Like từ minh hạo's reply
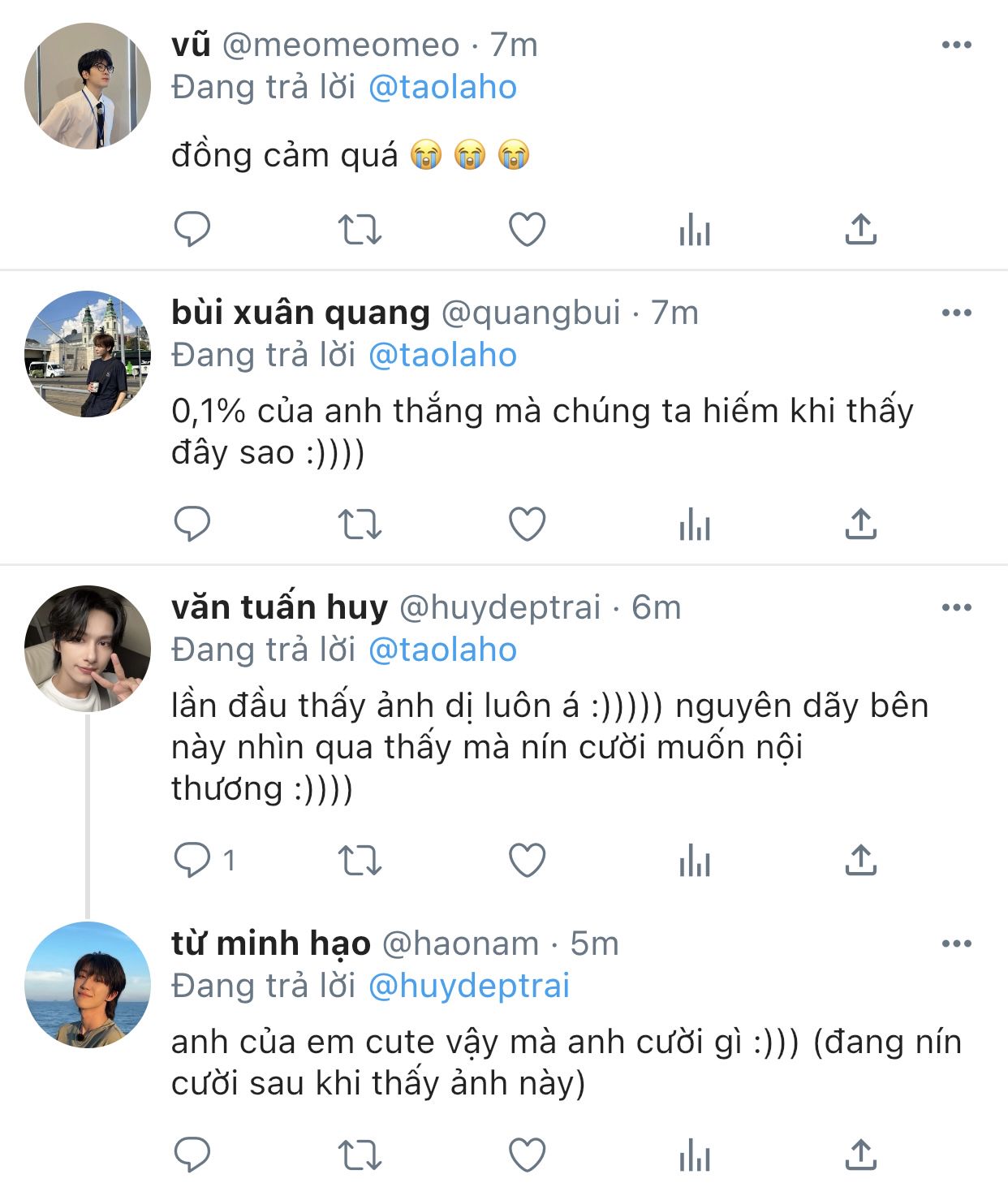Viewport: 1008px width, 1183px height. (x=527, y=1155)
